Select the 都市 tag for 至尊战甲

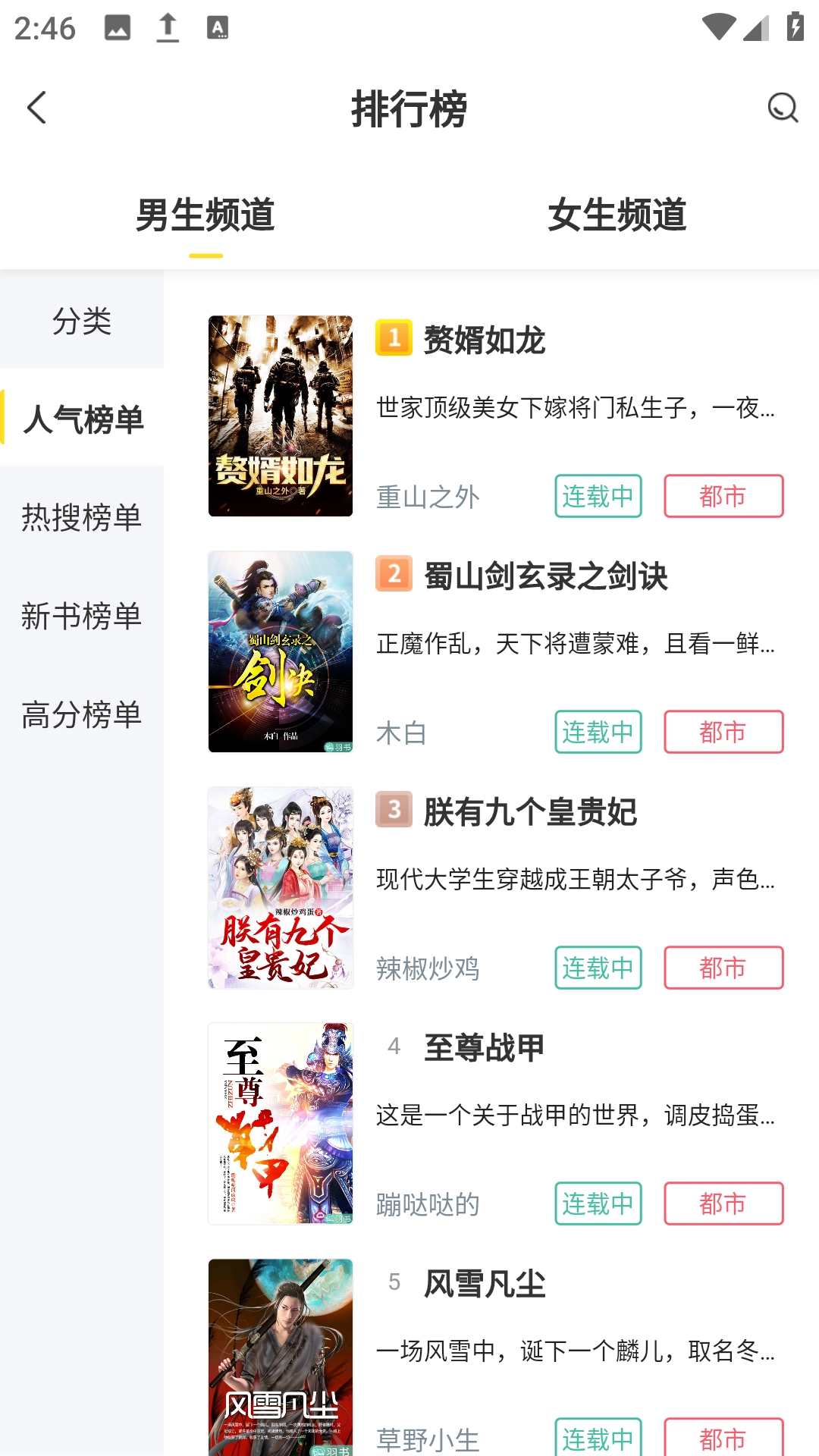pos(723,1204)
